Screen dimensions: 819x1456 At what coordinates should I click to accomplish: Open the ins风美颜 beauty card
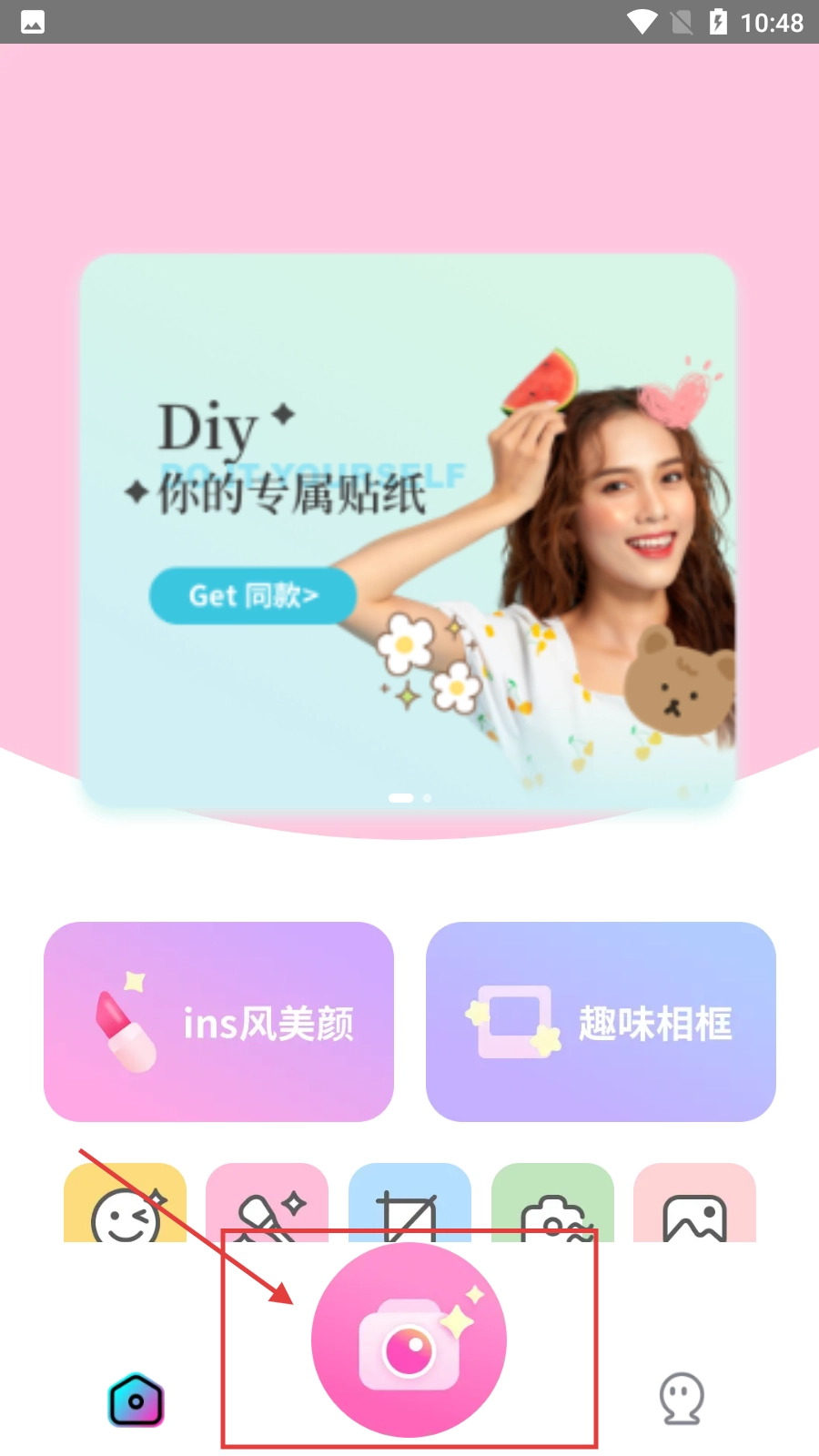(218, 1022)
